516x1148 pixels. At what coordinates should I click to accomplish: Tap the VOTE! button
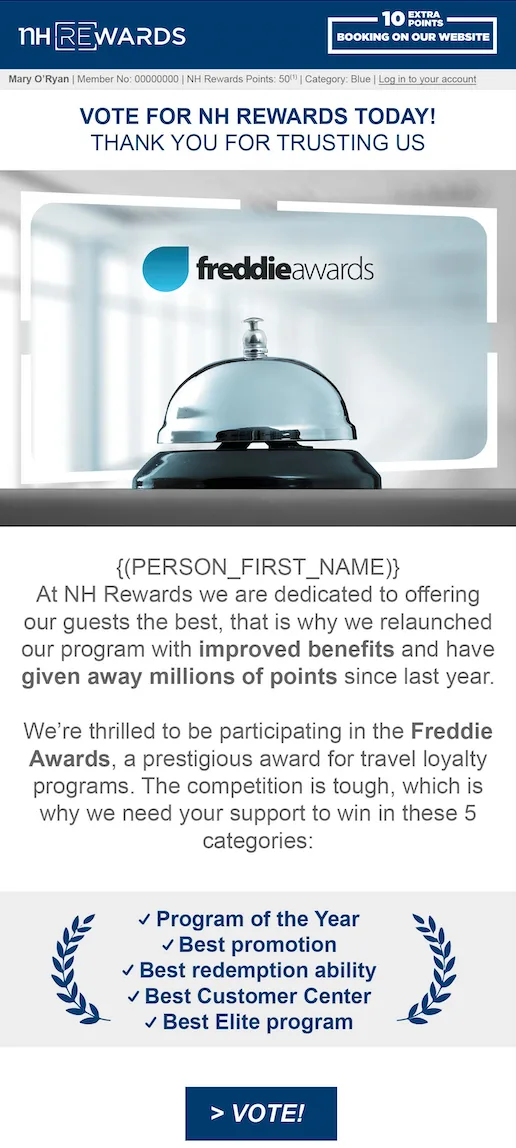pyautogui.click(x=261, y=1113)
